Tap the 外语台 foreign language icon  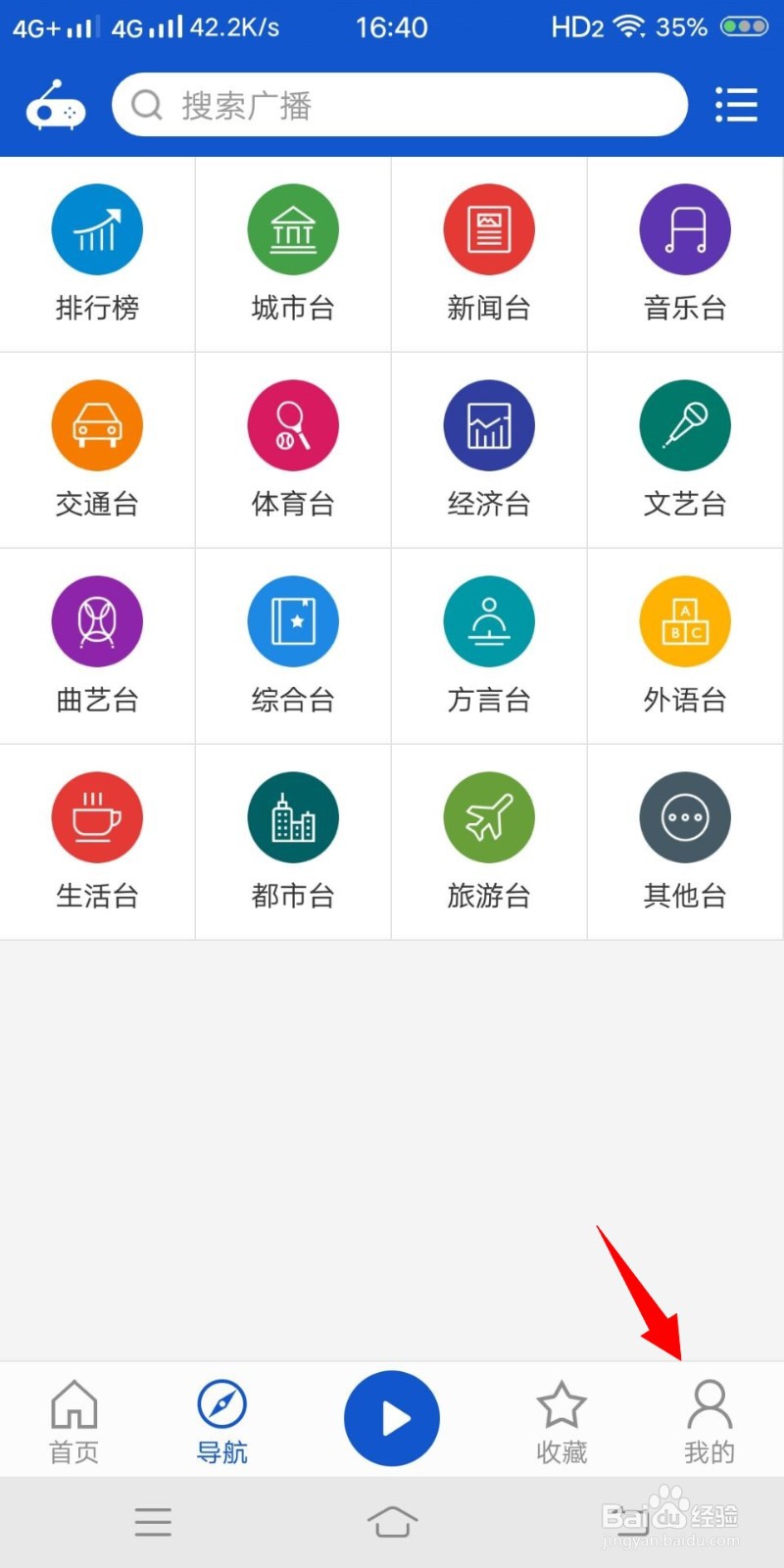pyautogui.click(x=685, y=645)
